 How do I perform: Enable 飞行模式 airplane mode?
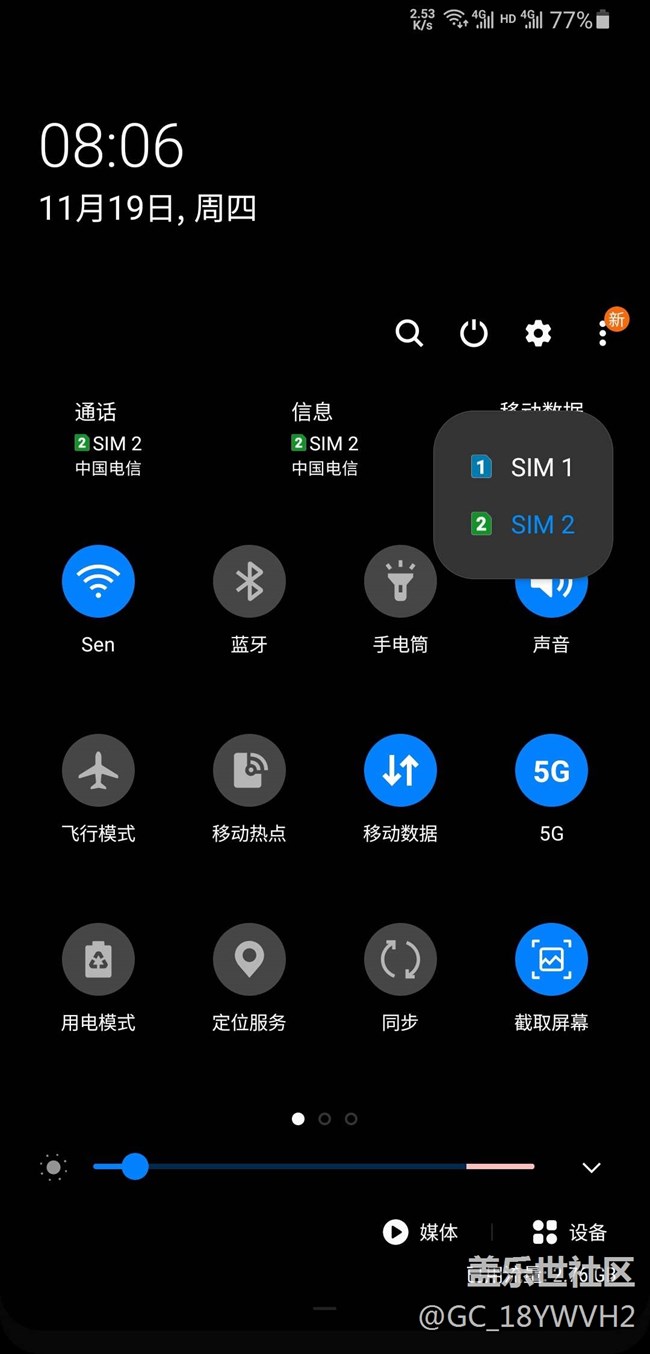(x=98, y=771)
